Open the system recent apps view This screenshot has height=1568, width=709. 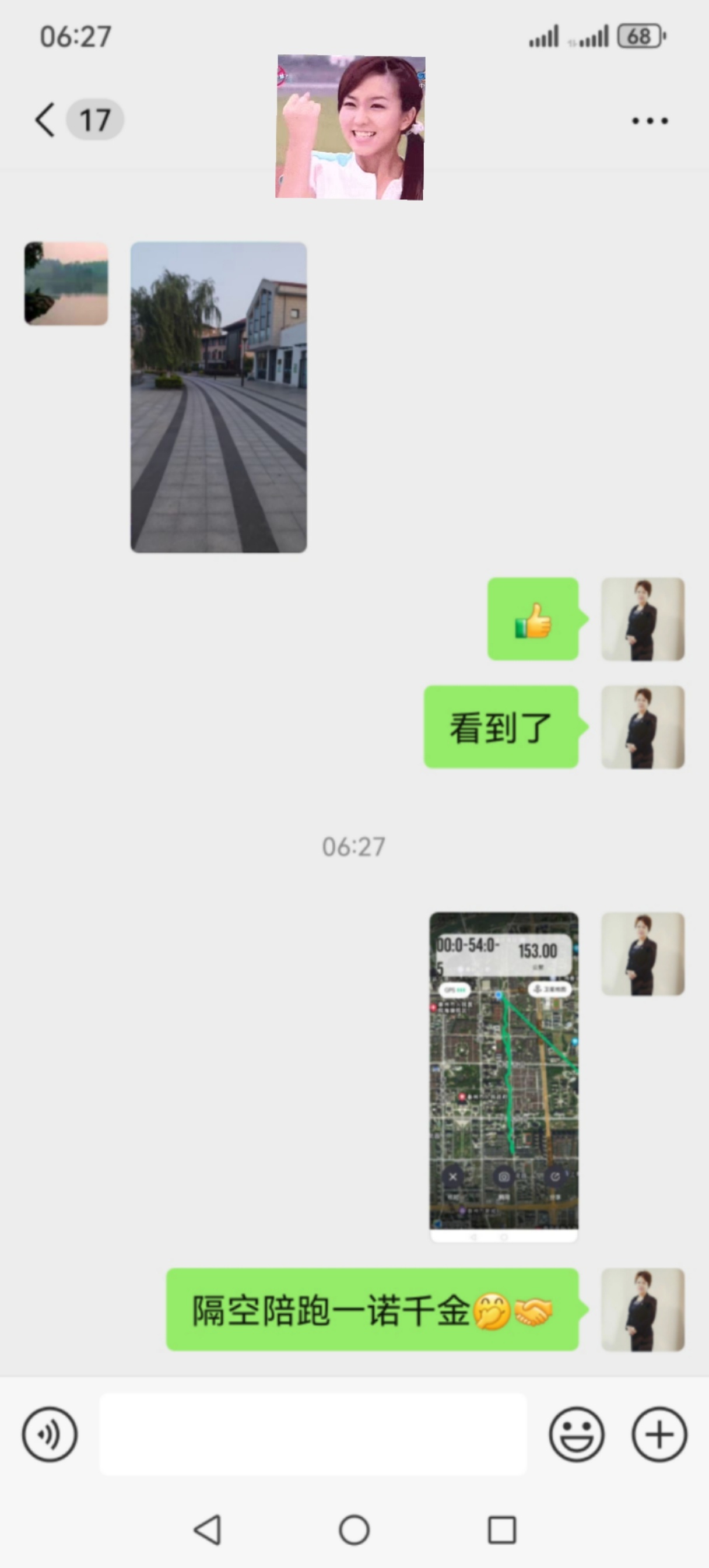click(x=502, y=1529)
